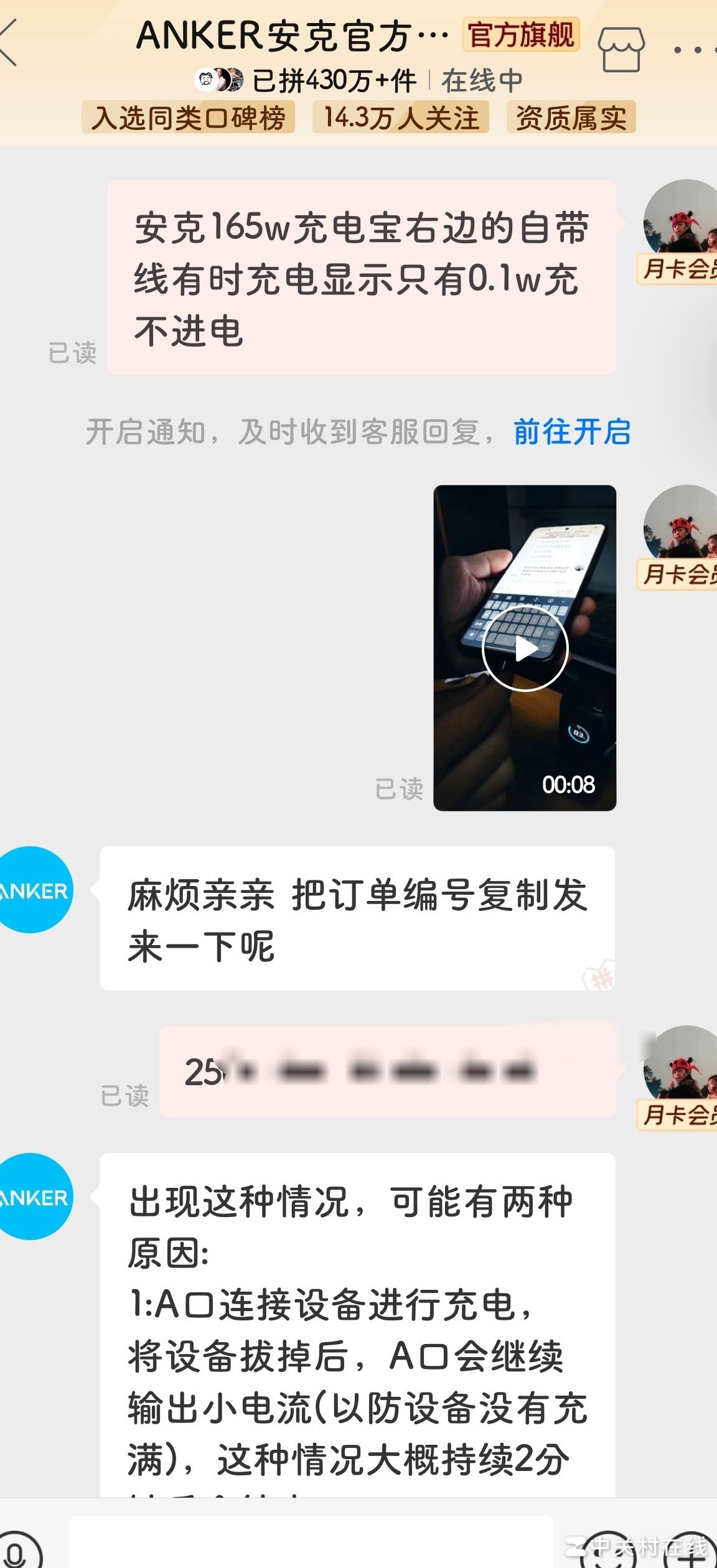Tap the ANKER avatar beside 麻烦亲亲 message

point(32,890)
